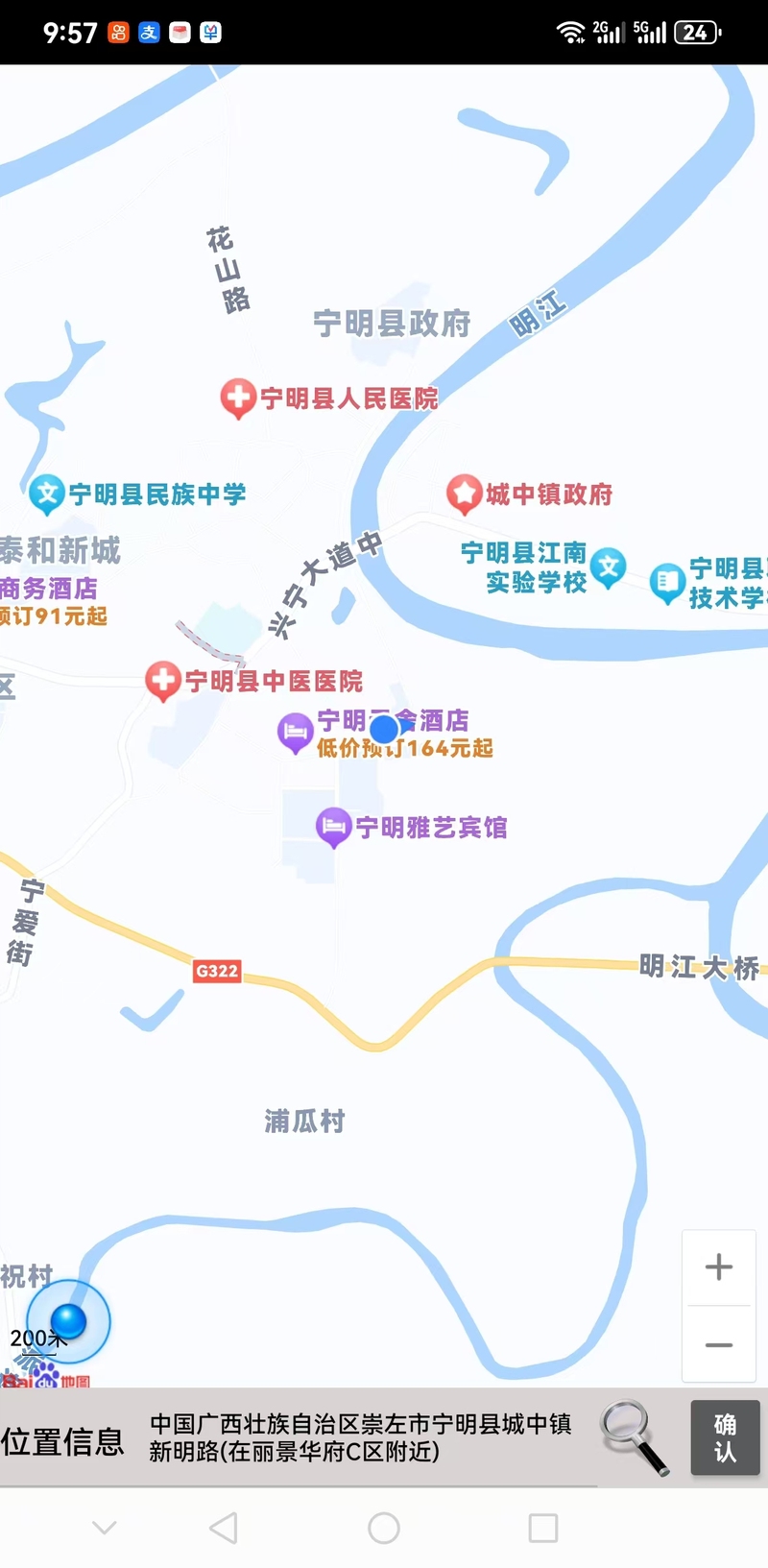Select 宁明县人民医院 on the map
Screen dimensions: 768x1568
tap(239, 398)
